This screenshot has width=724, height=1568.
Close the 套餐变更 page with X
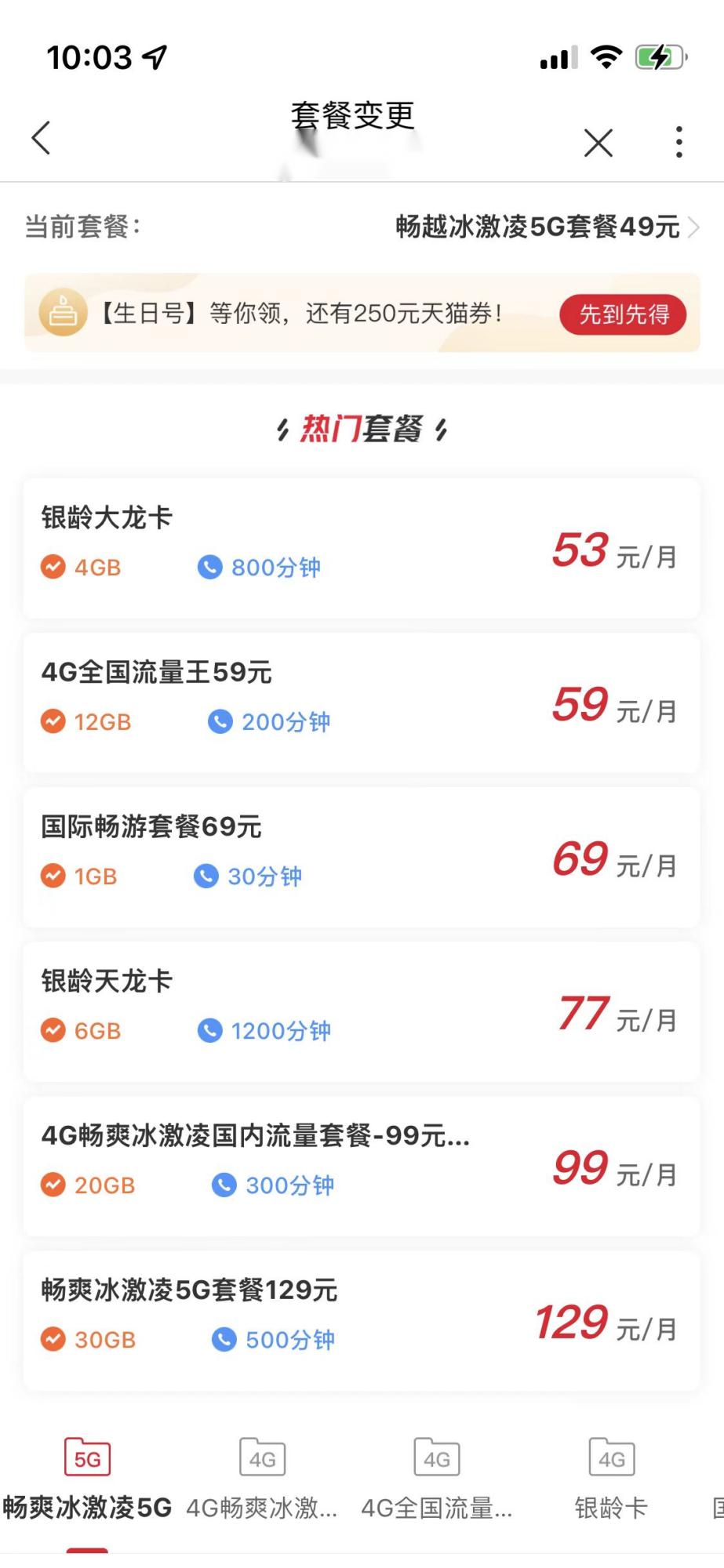(x=597, y=143)
